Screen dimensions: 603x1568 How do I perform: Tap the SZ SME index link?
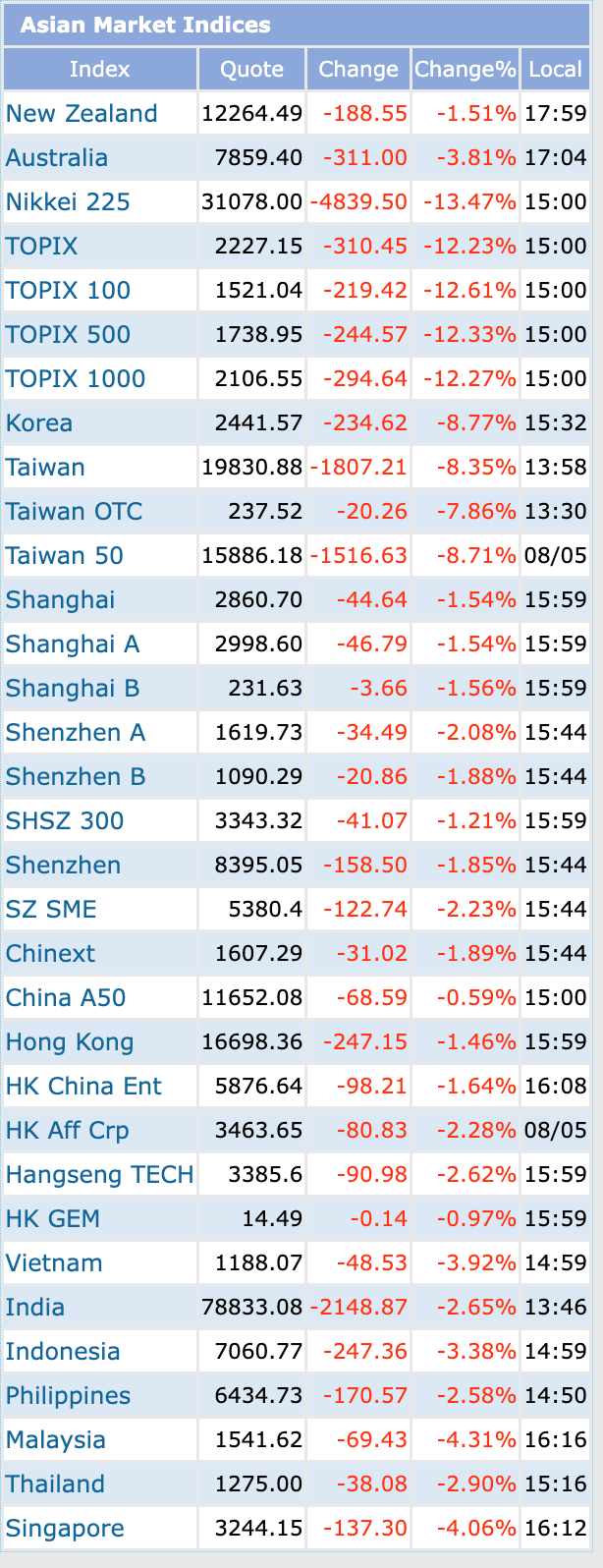[51, 910]
